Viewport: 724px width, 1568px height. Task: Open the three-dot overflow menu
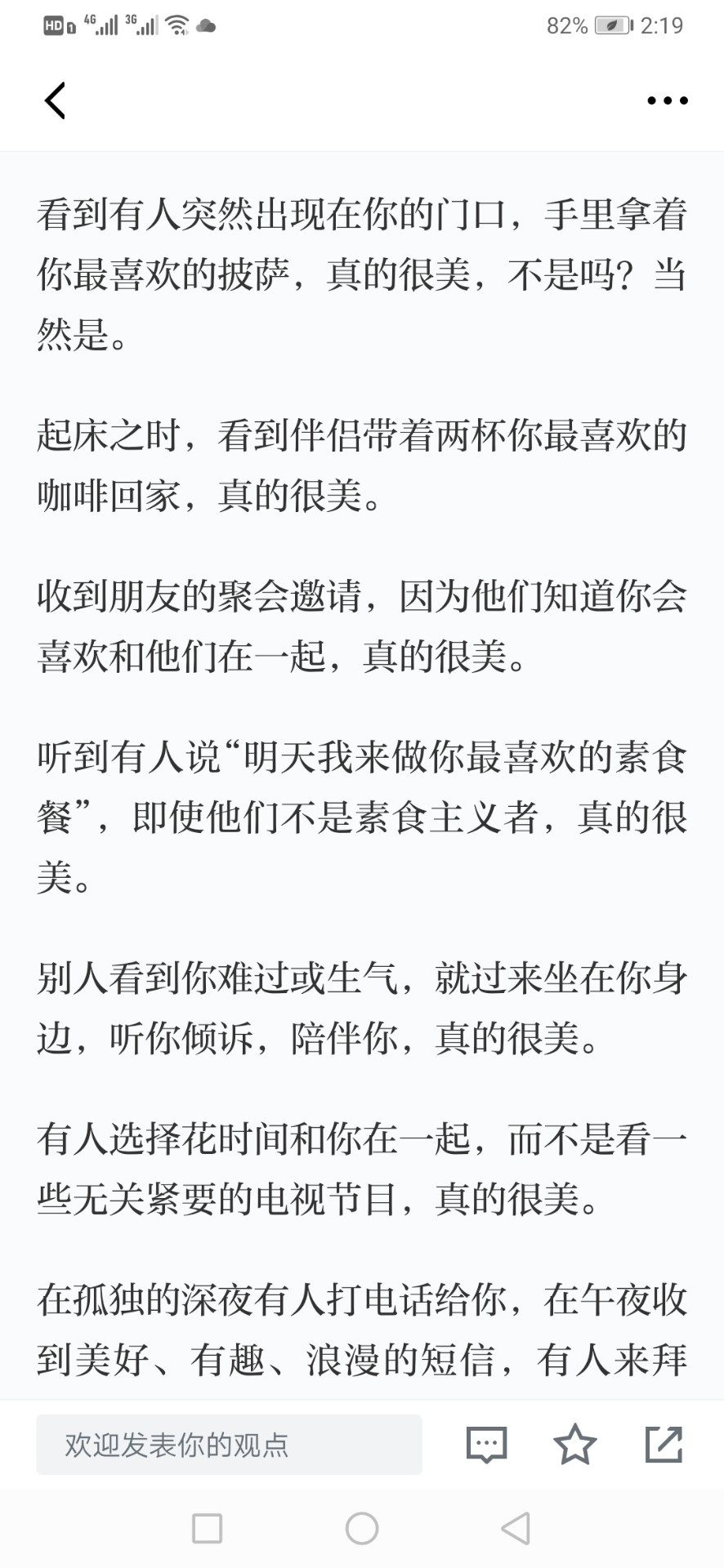668,100
